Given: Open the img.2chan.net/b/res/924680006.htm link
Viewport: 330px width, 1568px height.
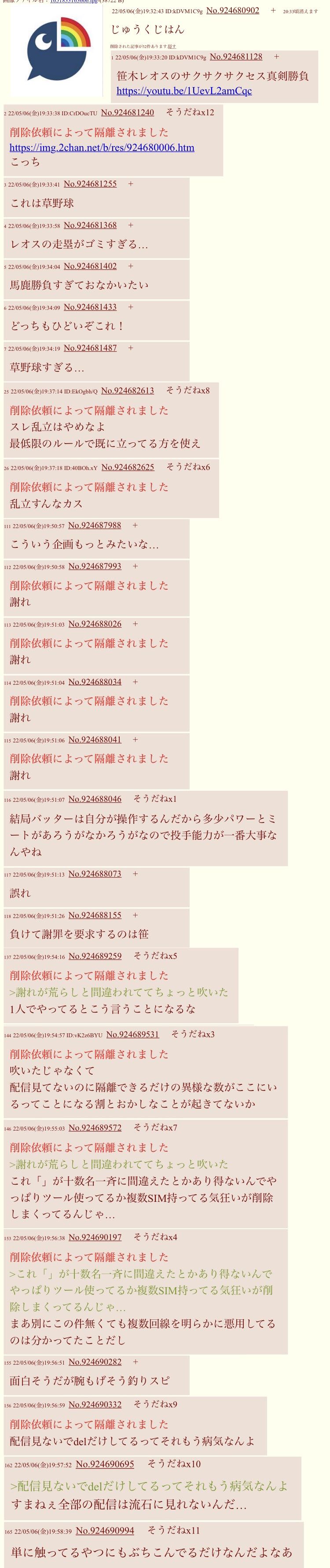Looking at the screenshot, I should click(x=102, y=147).
